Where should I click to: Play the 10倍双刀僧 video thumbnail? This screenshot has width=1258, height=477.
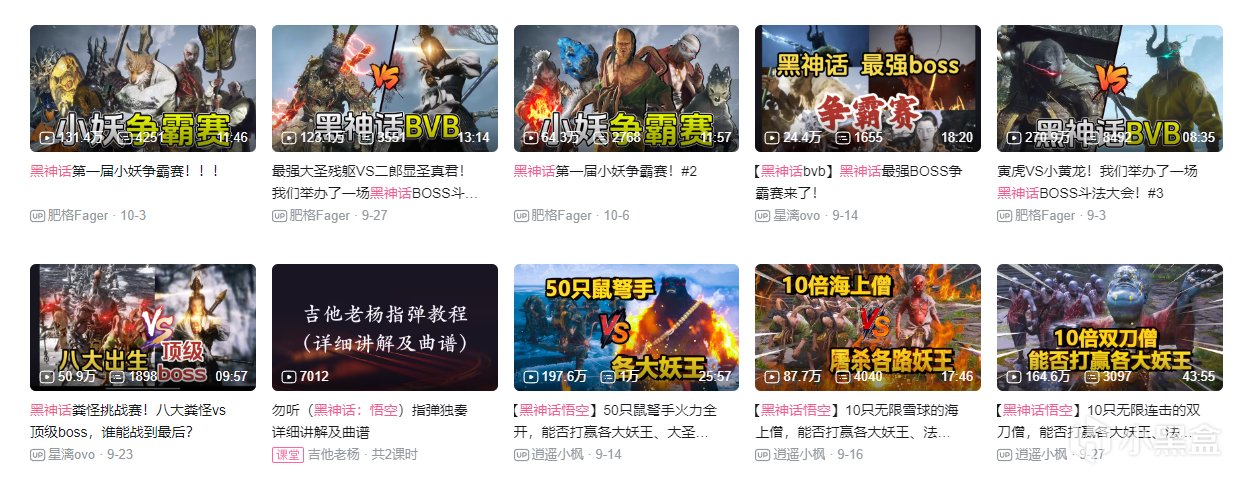[1109, 327]
